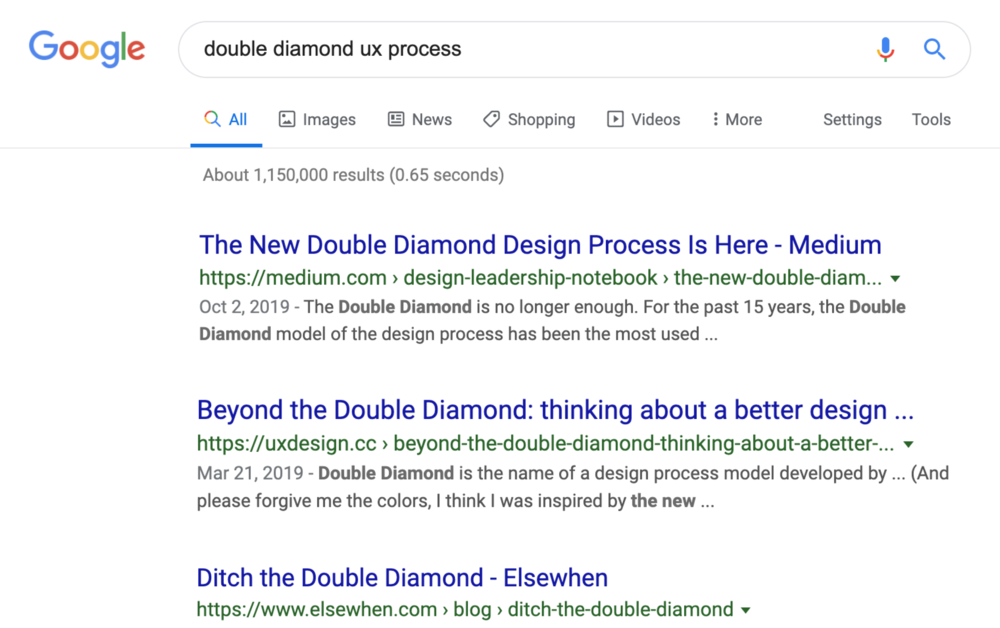
Task: Start voice search with the microphone icon
Action: [885, 49]
